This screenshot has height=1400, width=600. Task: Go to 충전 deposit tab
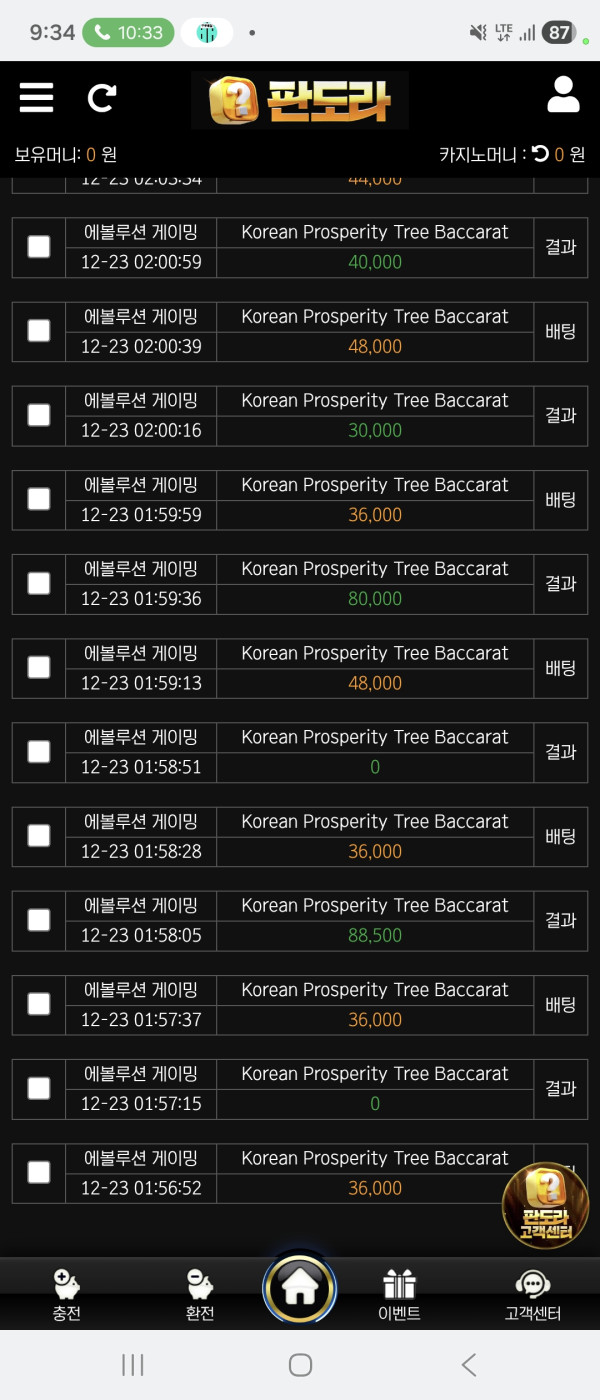[67, 1294]
